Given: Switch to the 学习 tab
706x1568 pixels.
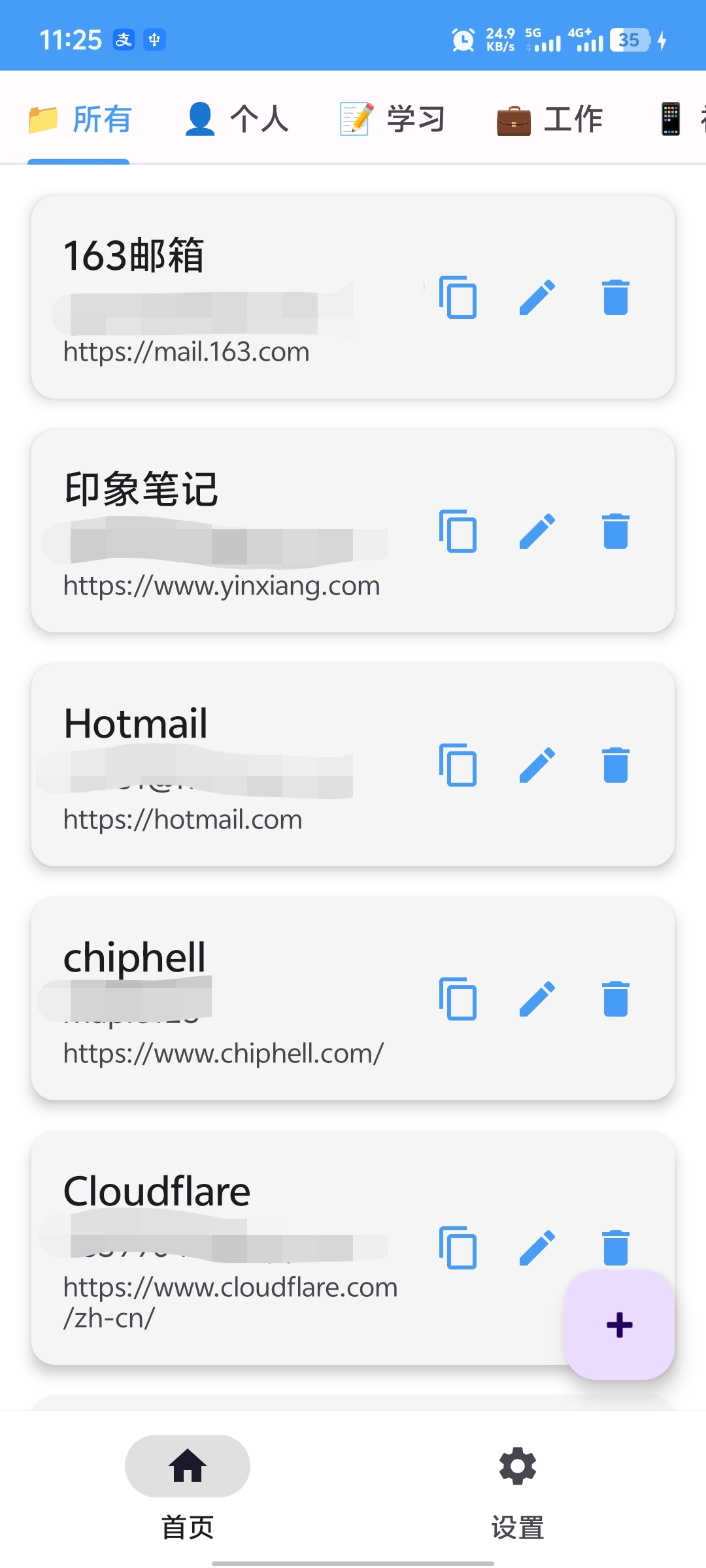Looking at the screenshot, I should point(392,120).
